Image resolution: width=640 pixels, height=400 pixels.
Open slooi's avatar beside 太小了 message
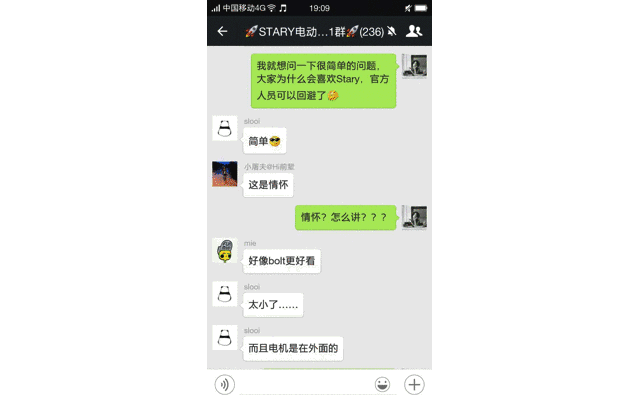point(224,294)
